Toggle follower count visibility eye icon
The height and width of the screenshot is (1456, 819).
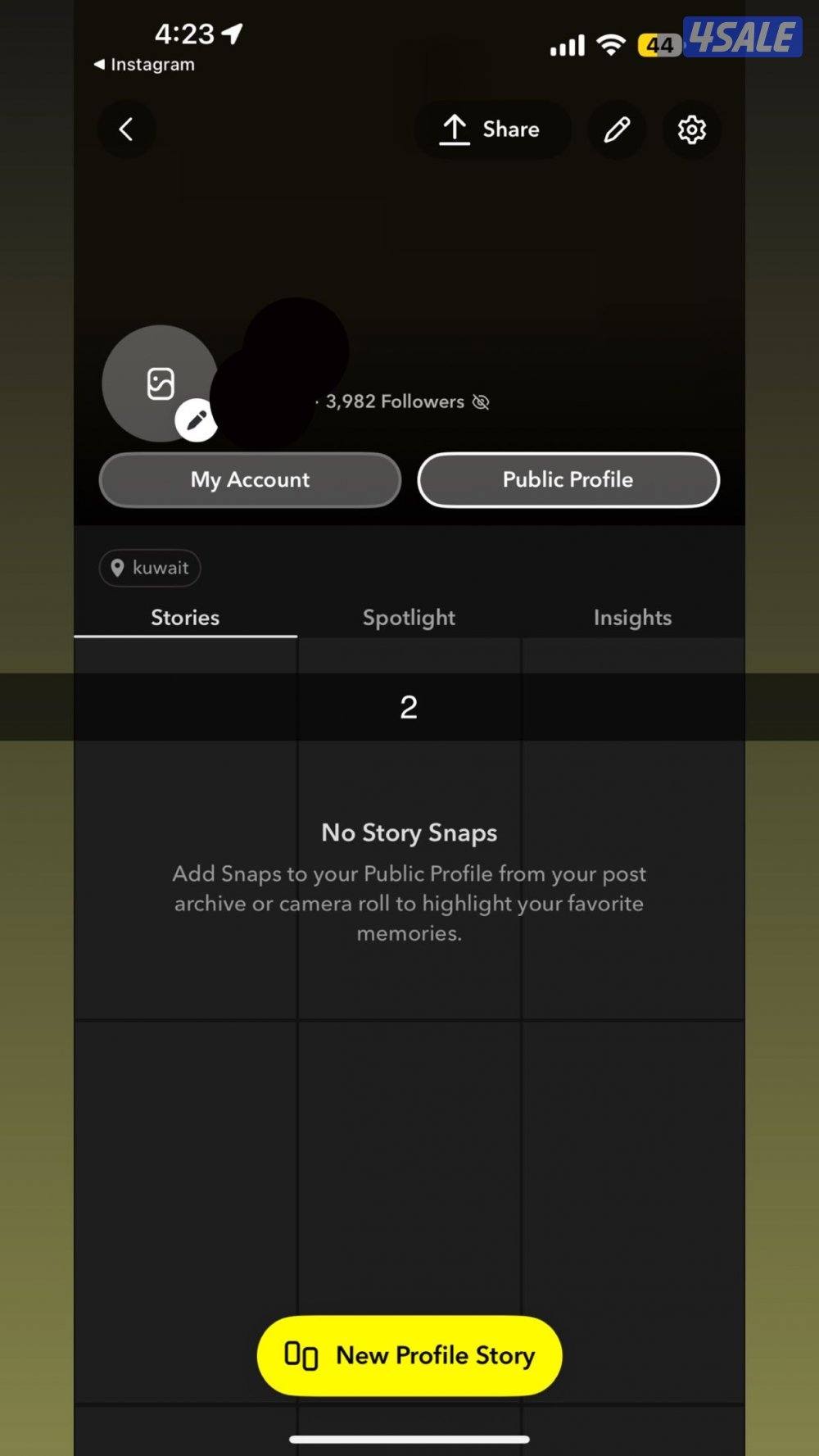482,401
